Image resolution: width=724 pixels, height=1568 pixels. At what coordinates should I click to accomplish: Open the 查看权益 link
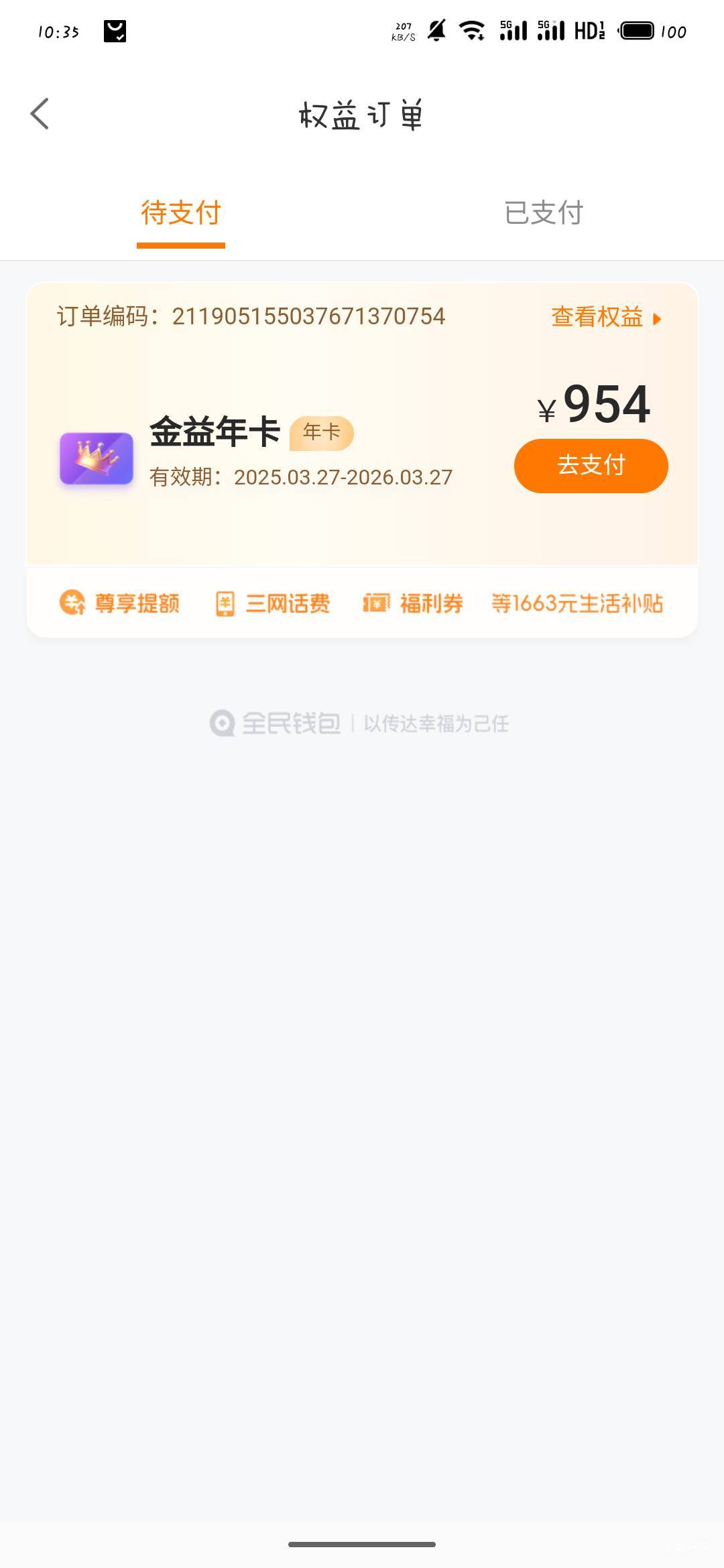coord(606,317)
